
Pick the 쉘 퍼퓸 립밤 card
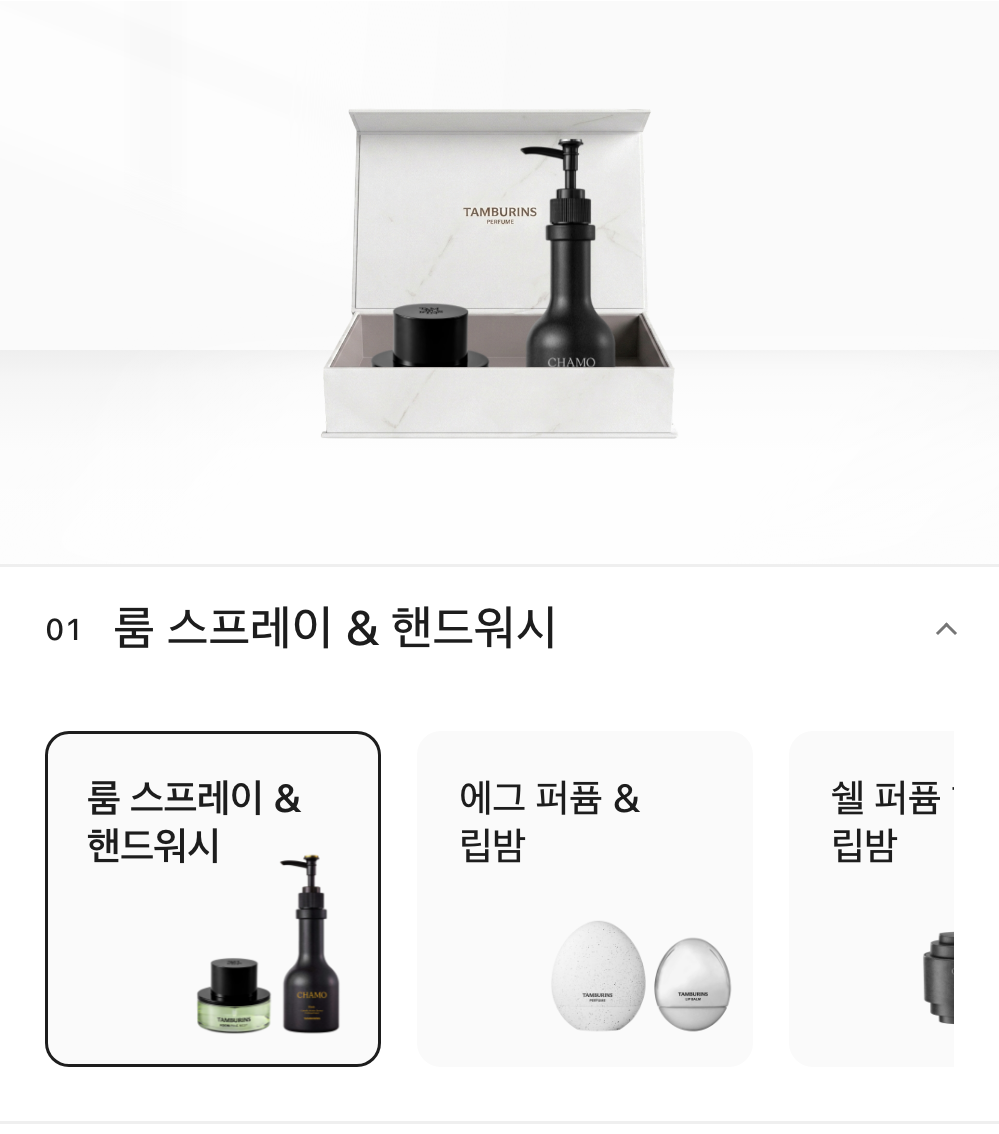point(871,899)
